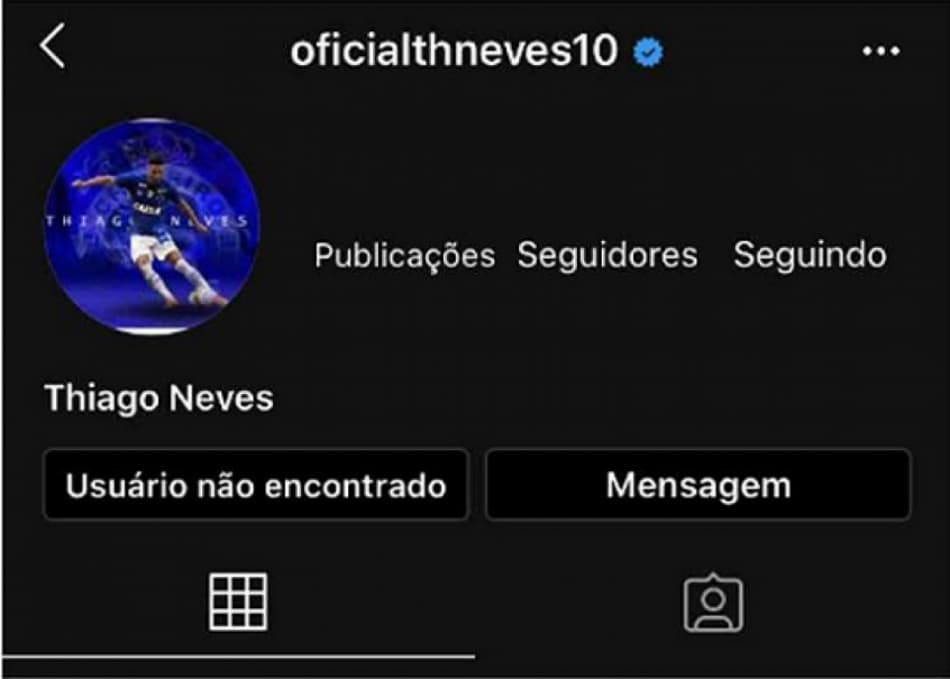Image resolution: width=950 pixels, height=679 pixels.
Task: Tap the Usuário não encontrado button
Action: (256, 485)
